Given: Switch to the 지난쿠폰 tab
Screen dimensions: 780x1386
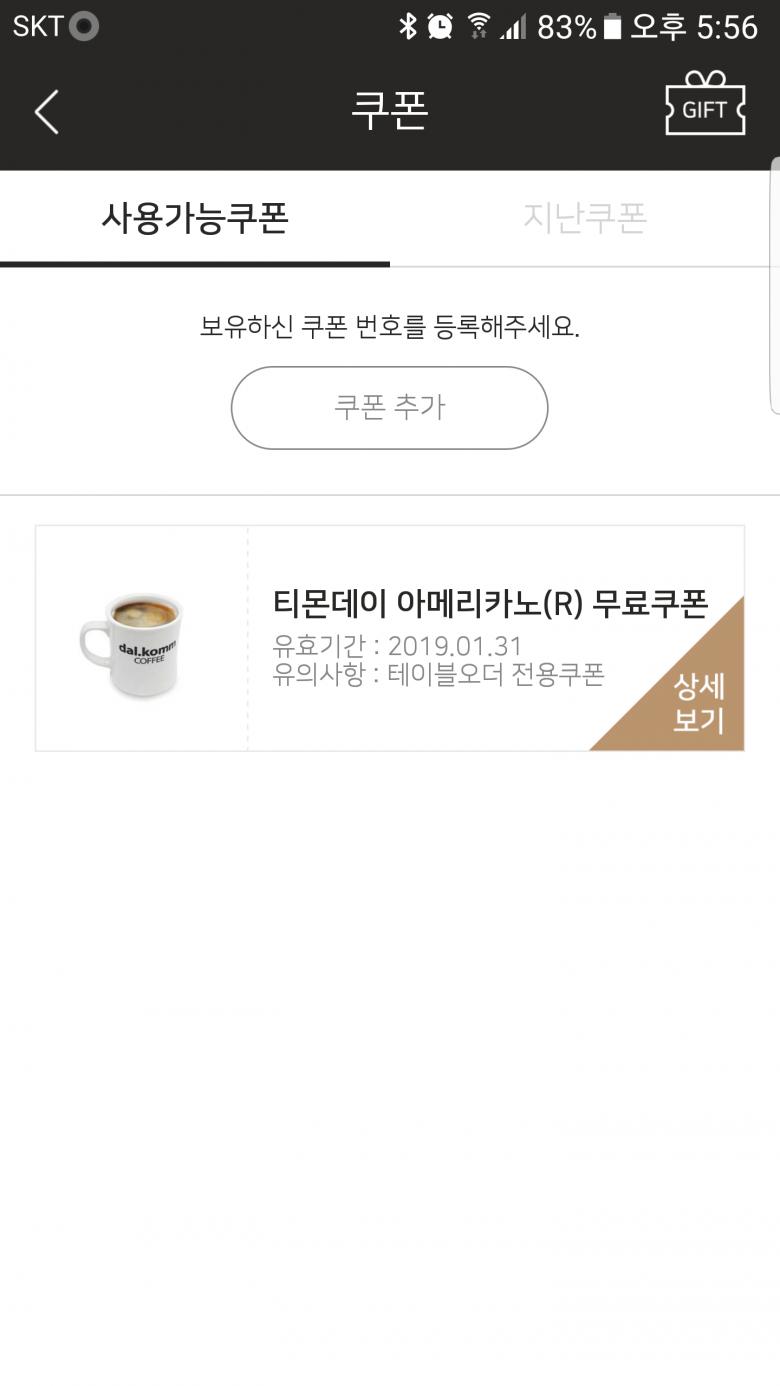Looking at the screenshot, I should (585, 218).
